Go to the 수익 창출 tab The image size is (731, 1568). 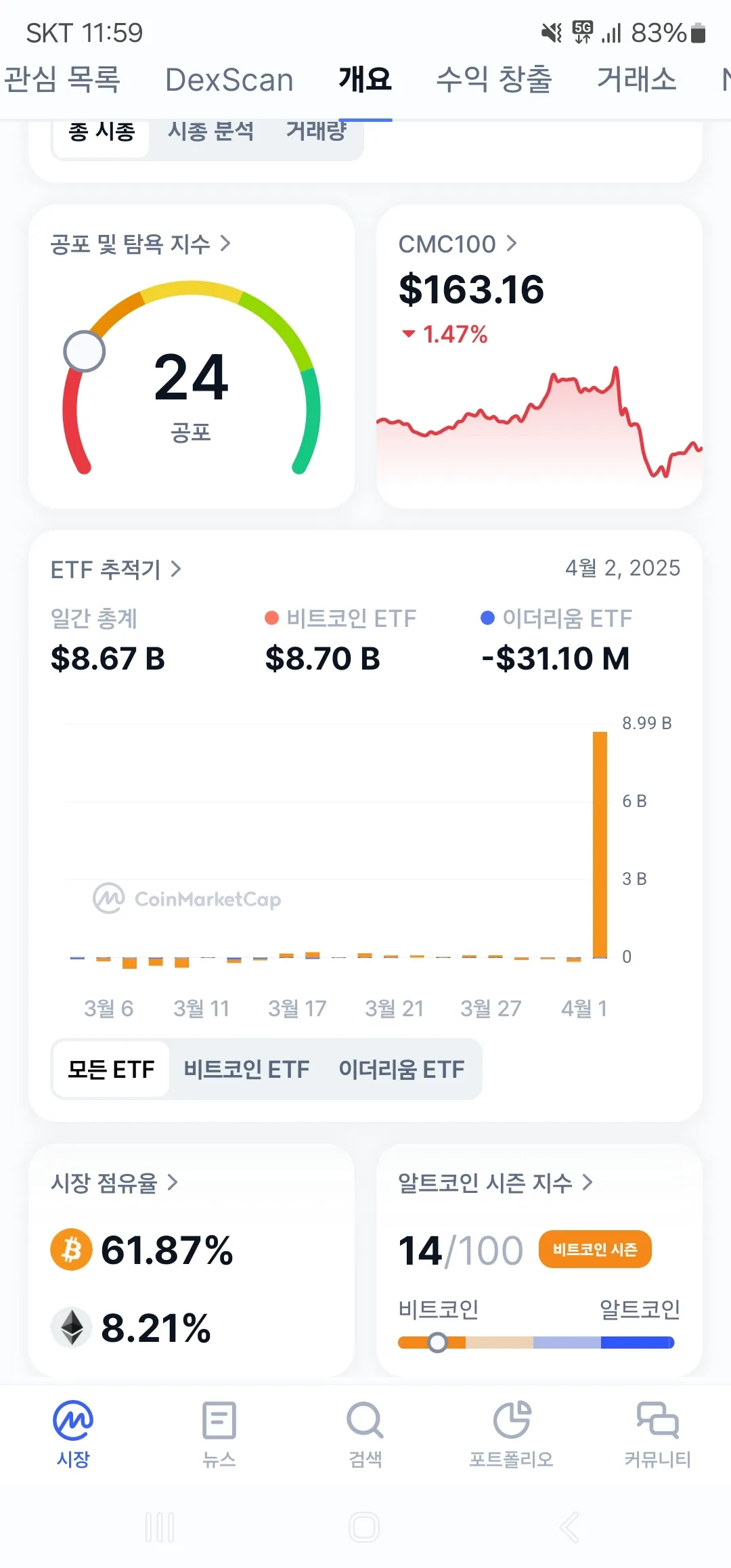[494, 79]
